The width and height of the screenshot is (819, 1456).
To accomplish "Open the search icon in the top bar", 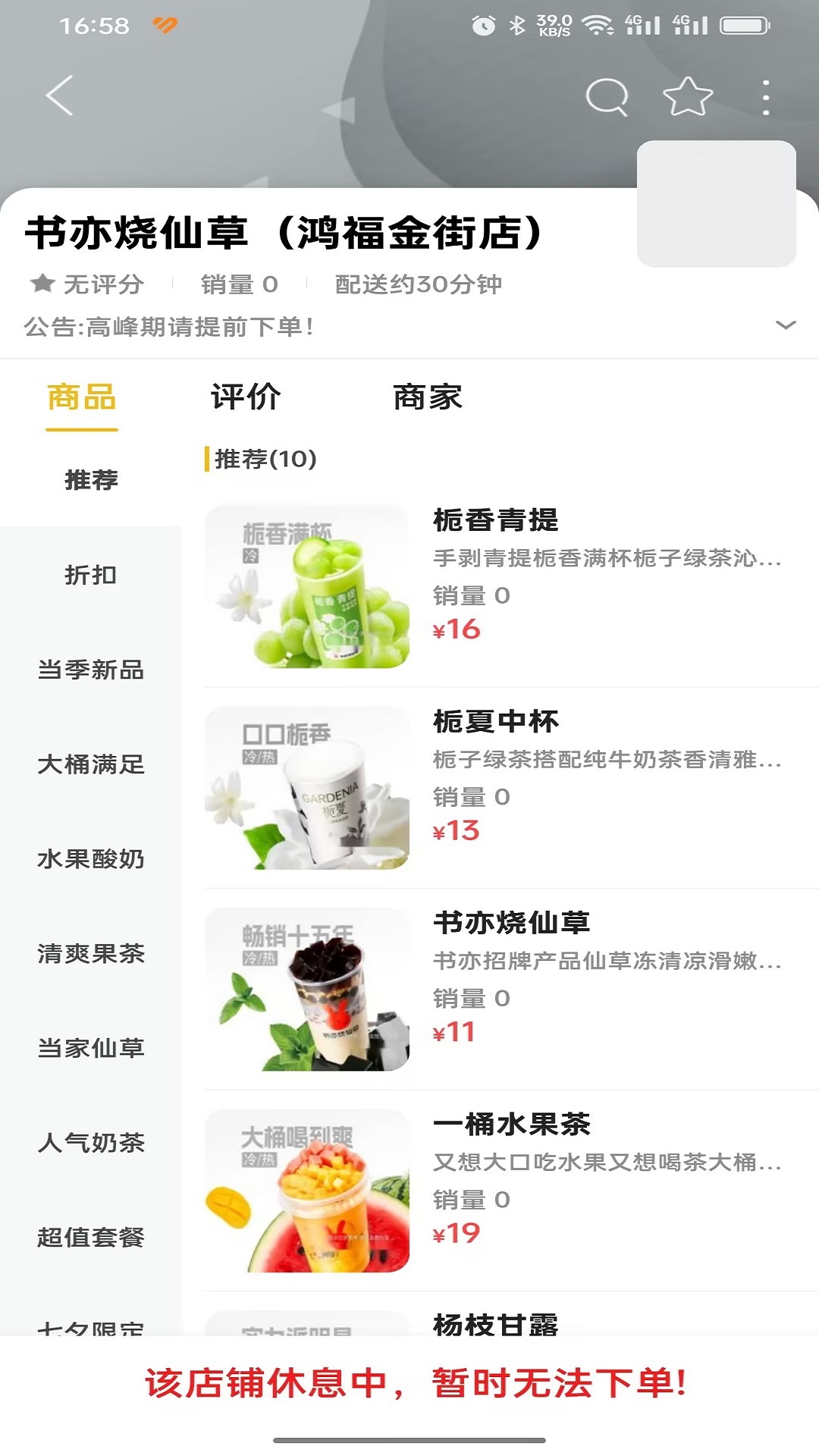I will point(606,96).
